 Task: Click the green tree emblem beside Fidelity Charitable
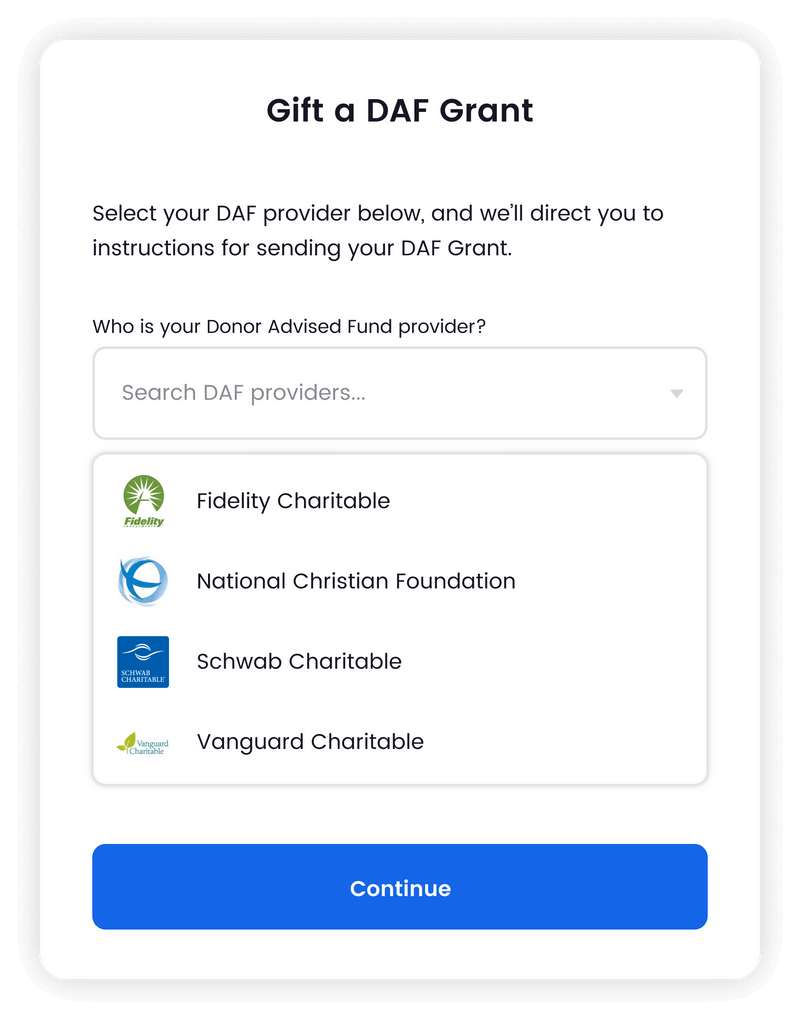click(143, 494)
